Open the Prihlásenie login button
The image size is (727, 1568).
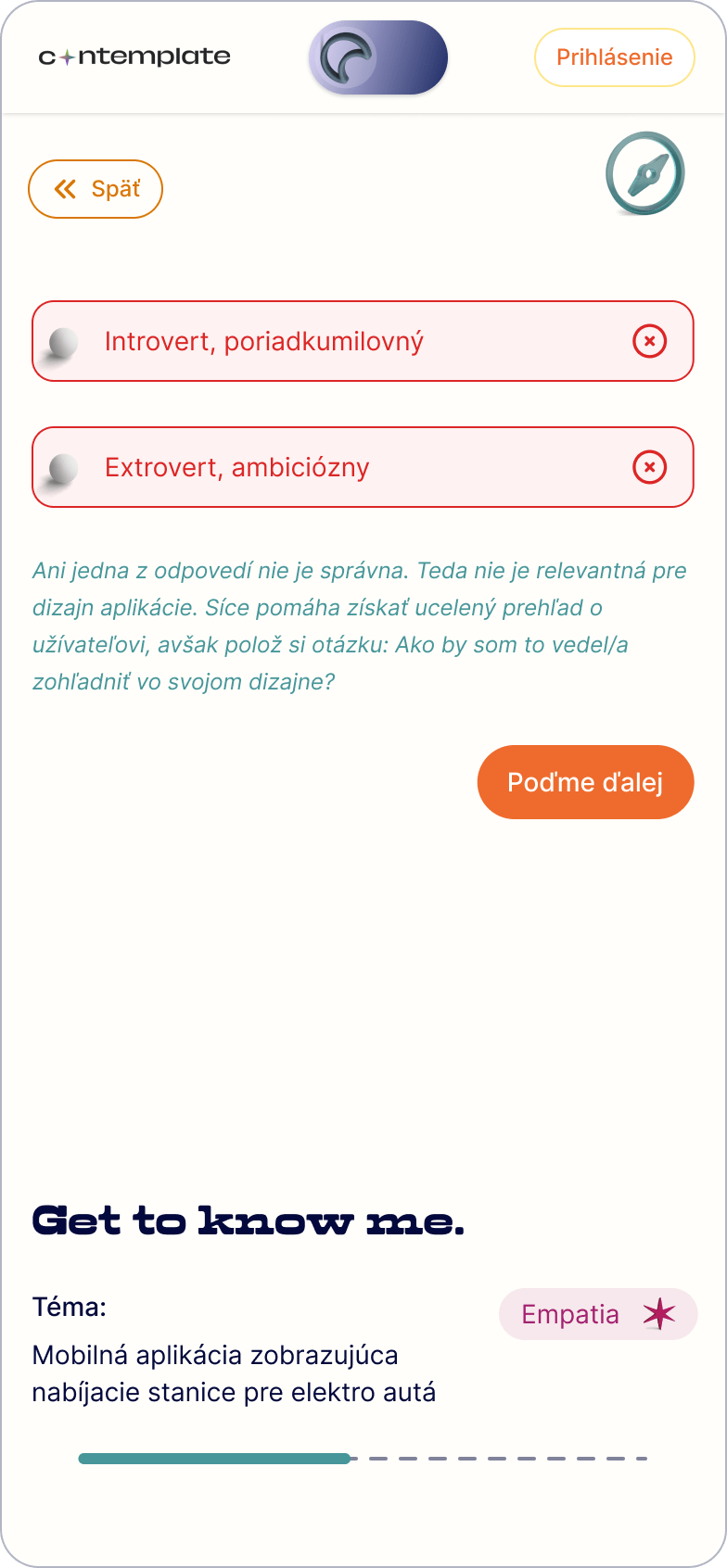coord(614,57)
